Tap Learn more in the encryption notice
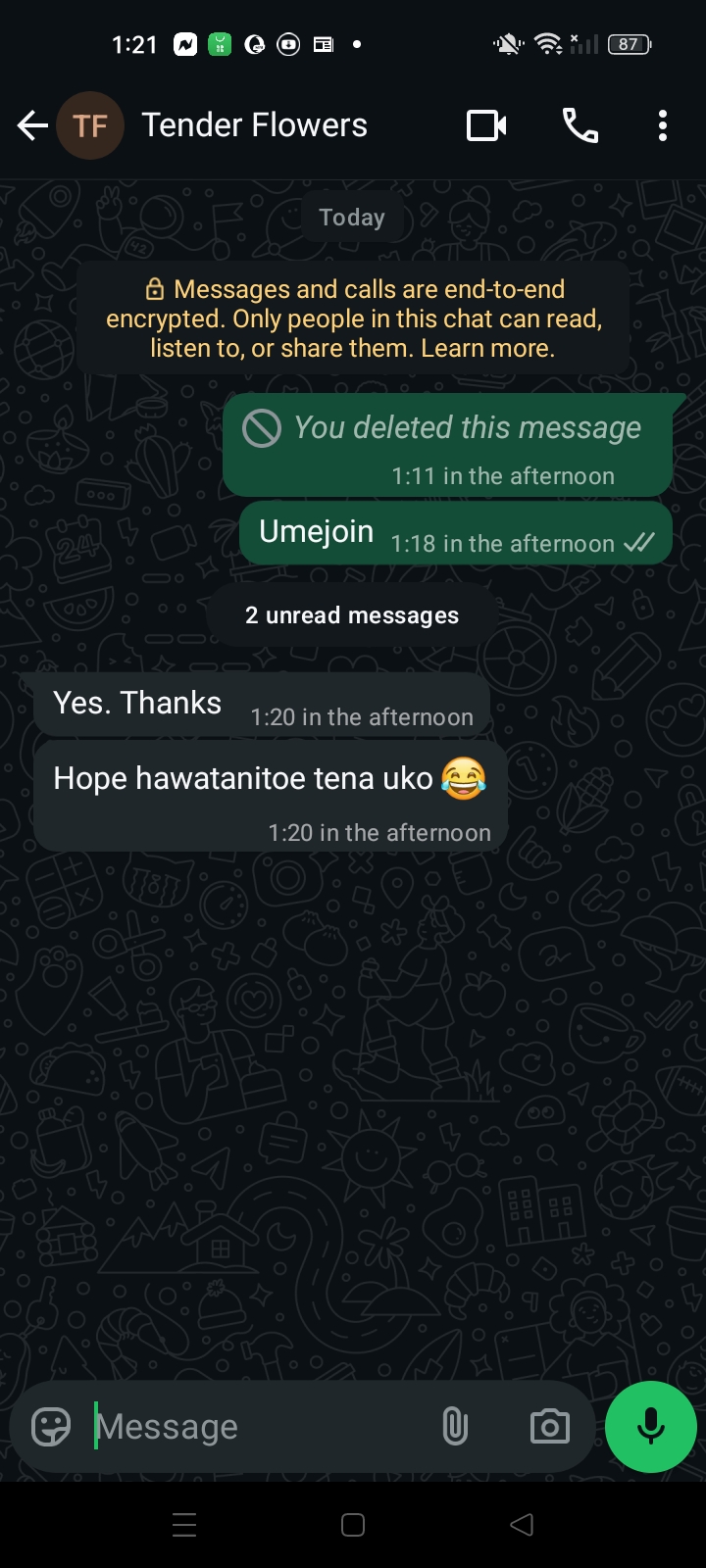 [487, 348]
